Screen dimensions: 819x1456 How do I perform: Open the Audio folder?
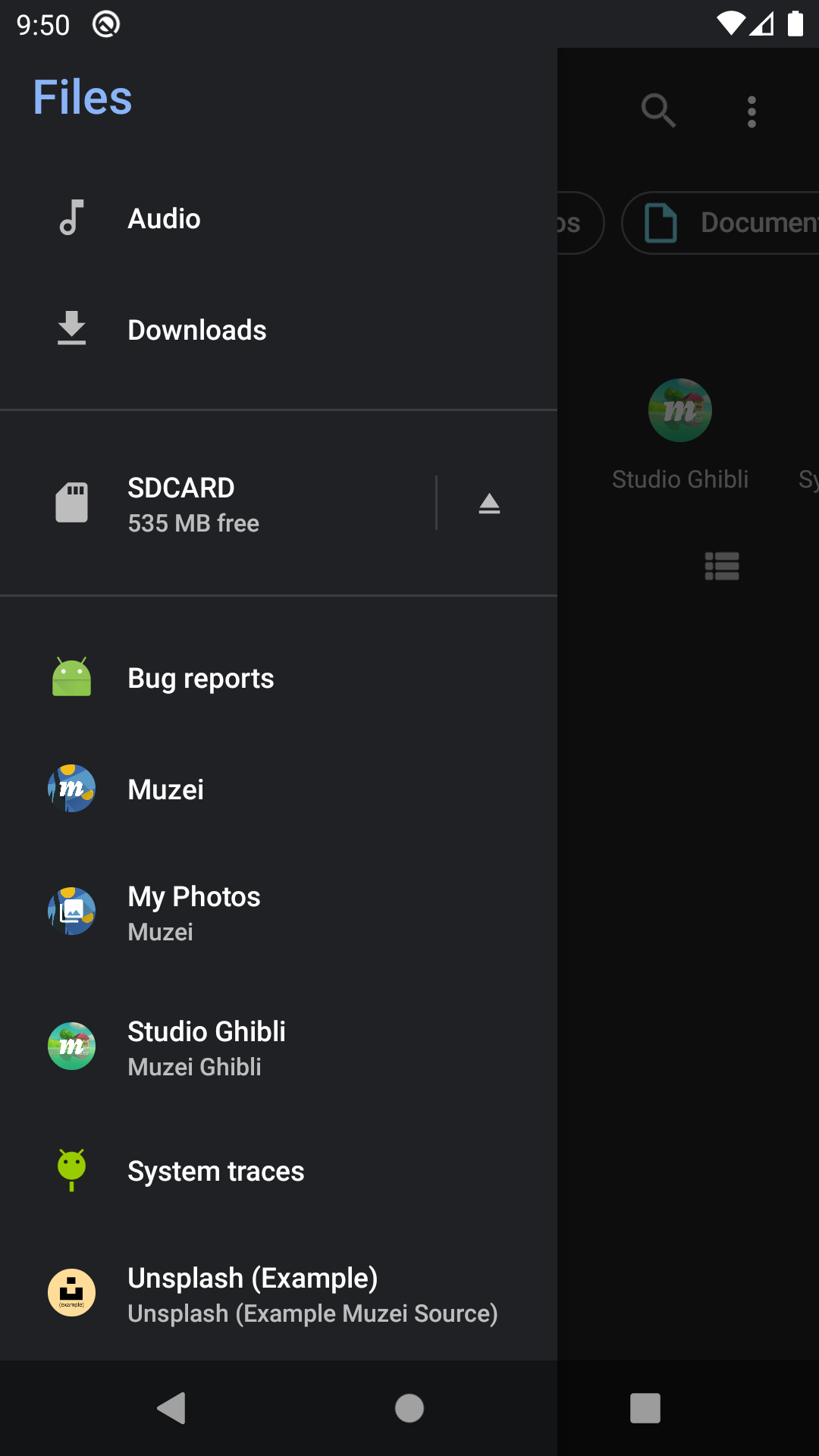coord(164,218)
